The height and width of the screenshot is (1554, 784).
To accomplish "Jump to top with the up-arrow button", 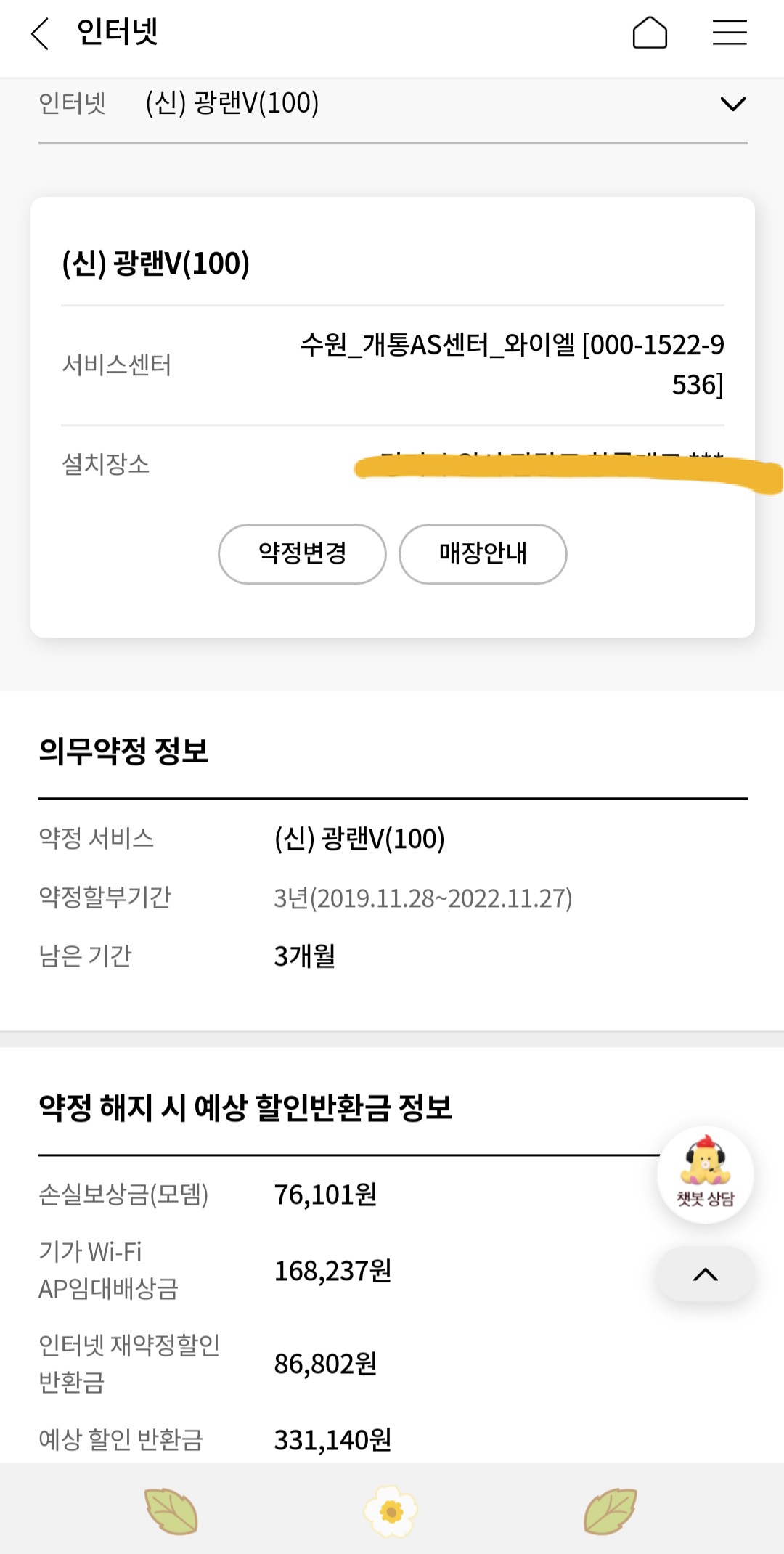I will pos(705,1274).
